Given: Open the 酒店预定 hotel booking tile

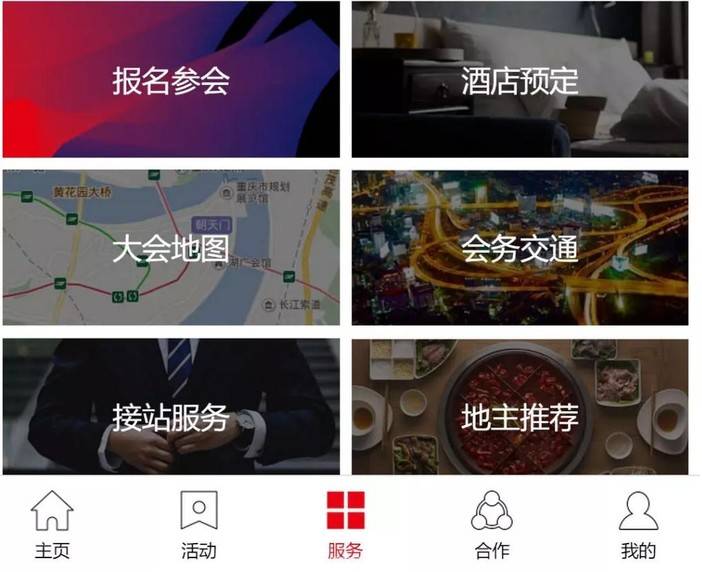Looking at the screenshot, I should point(520,79).
